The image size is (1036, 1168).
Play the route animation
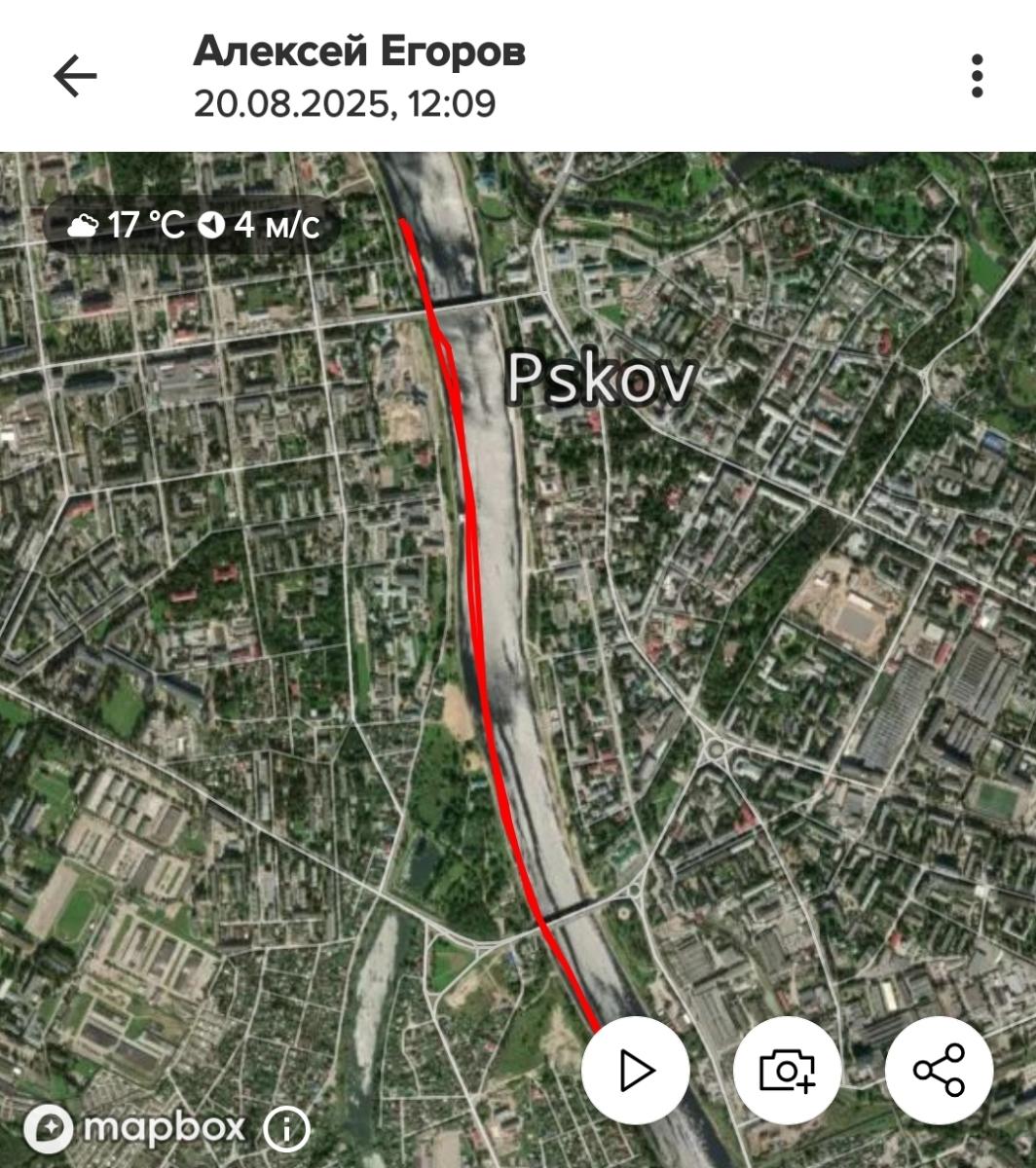[x=636, y=1071]
